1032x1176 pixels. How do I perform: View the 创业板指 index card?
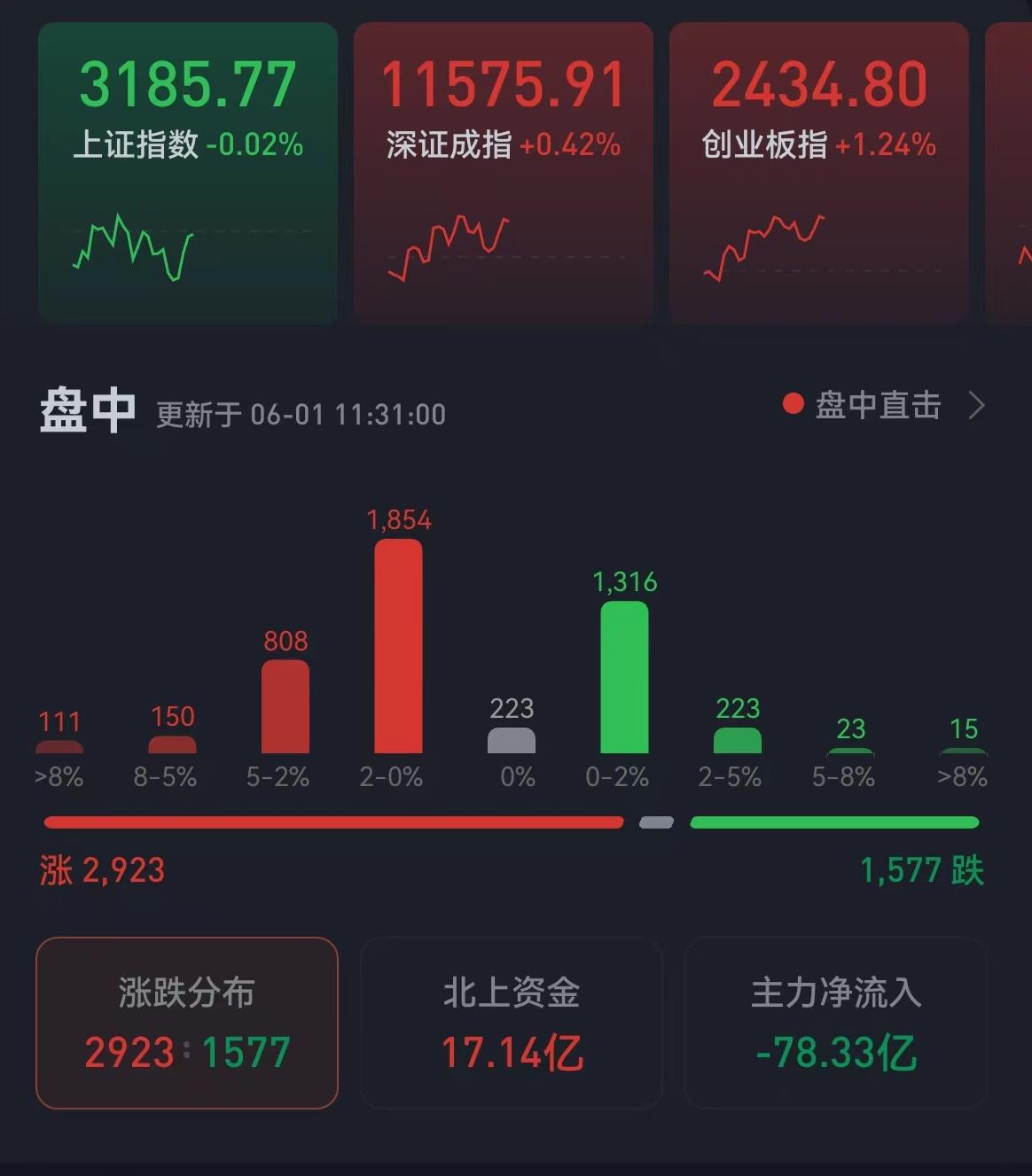pos(818,173)
